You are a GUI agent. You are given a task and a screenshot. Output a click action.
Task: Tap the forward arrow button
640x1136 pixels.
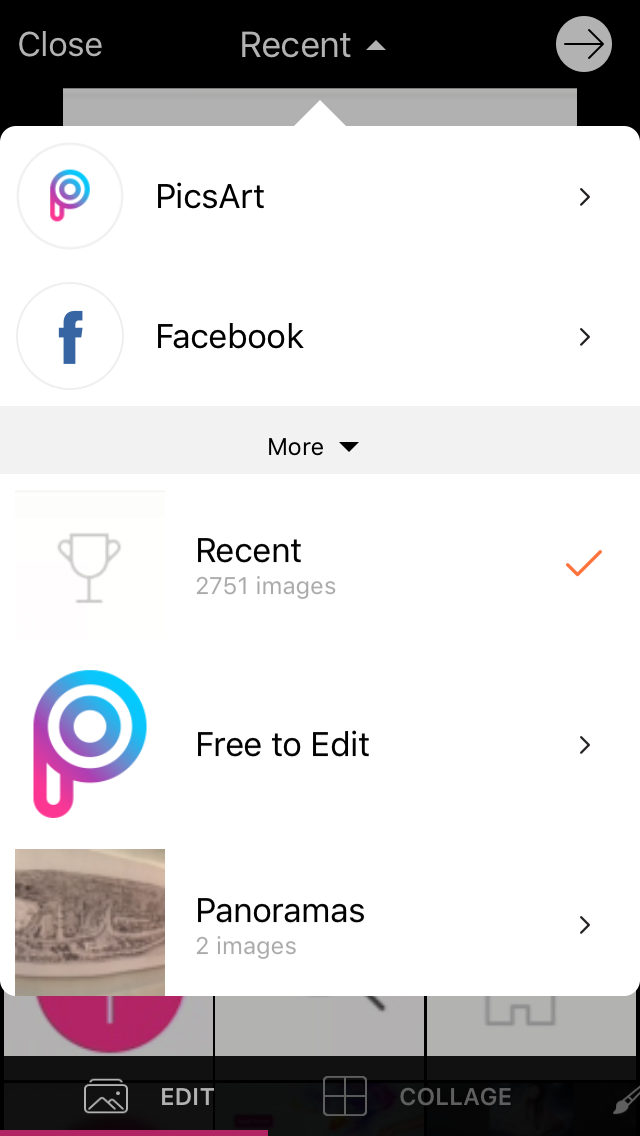tap(584, 44)
